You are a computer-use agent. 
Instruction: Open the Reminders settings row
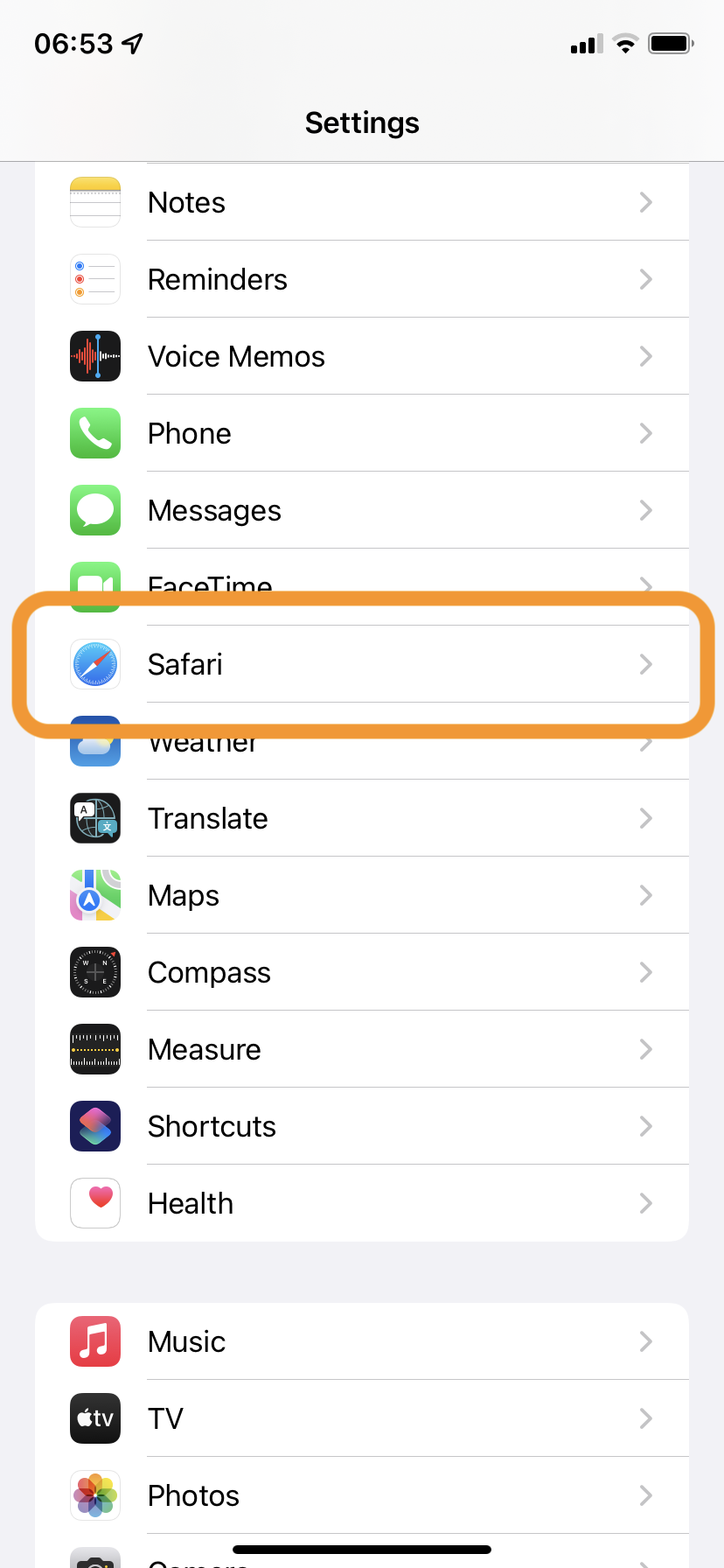pyautogui.click(x=362, y=279)
